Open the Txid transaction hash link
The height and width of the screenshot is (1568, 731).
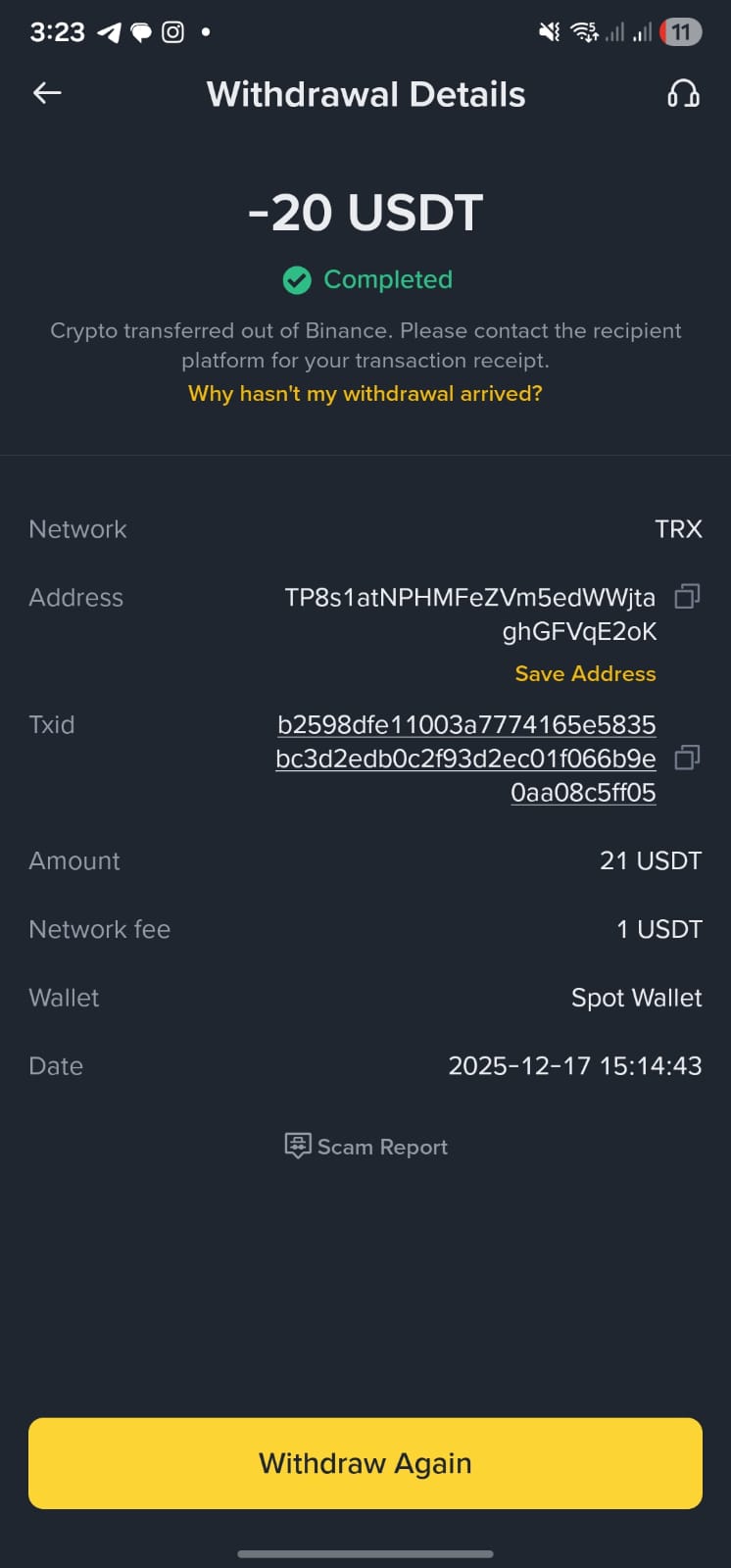[x=466, y=758]
